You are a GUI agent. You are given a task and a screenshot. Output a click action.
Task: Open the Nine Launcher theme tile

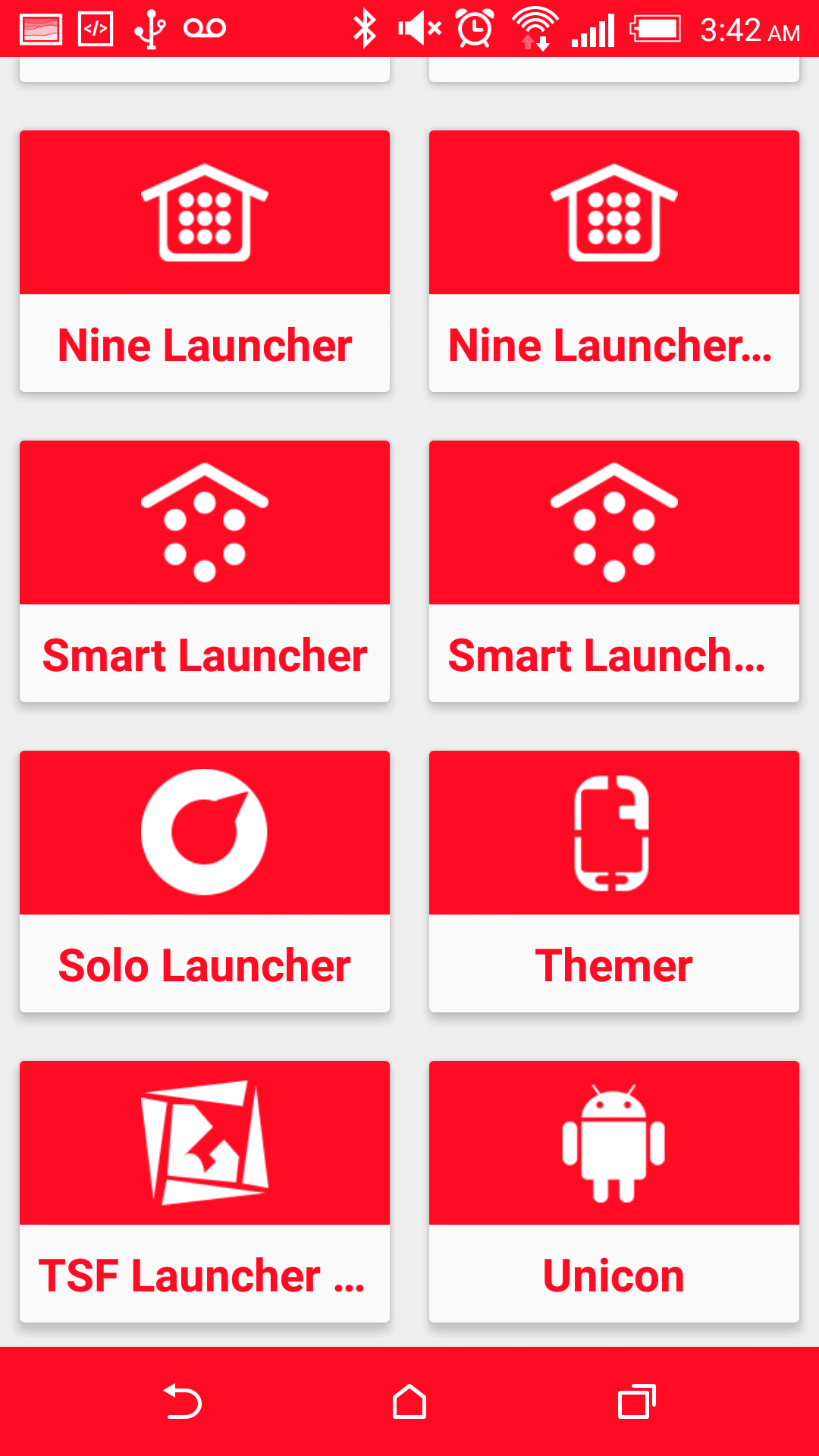pyautogui.click(x=204, y=262)
